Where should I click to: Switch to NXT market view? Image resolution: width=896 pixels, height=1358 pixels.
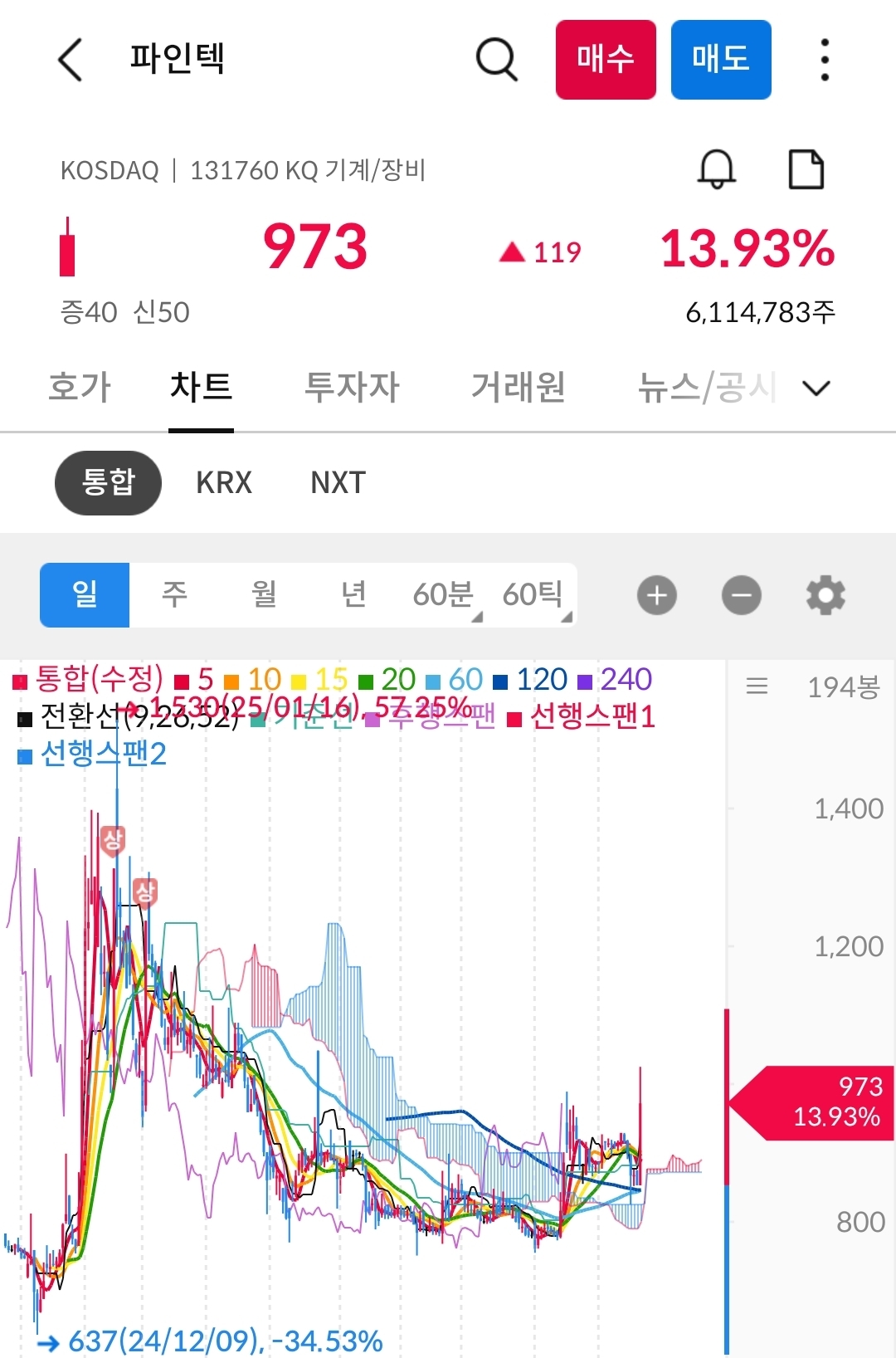[335, 482]
